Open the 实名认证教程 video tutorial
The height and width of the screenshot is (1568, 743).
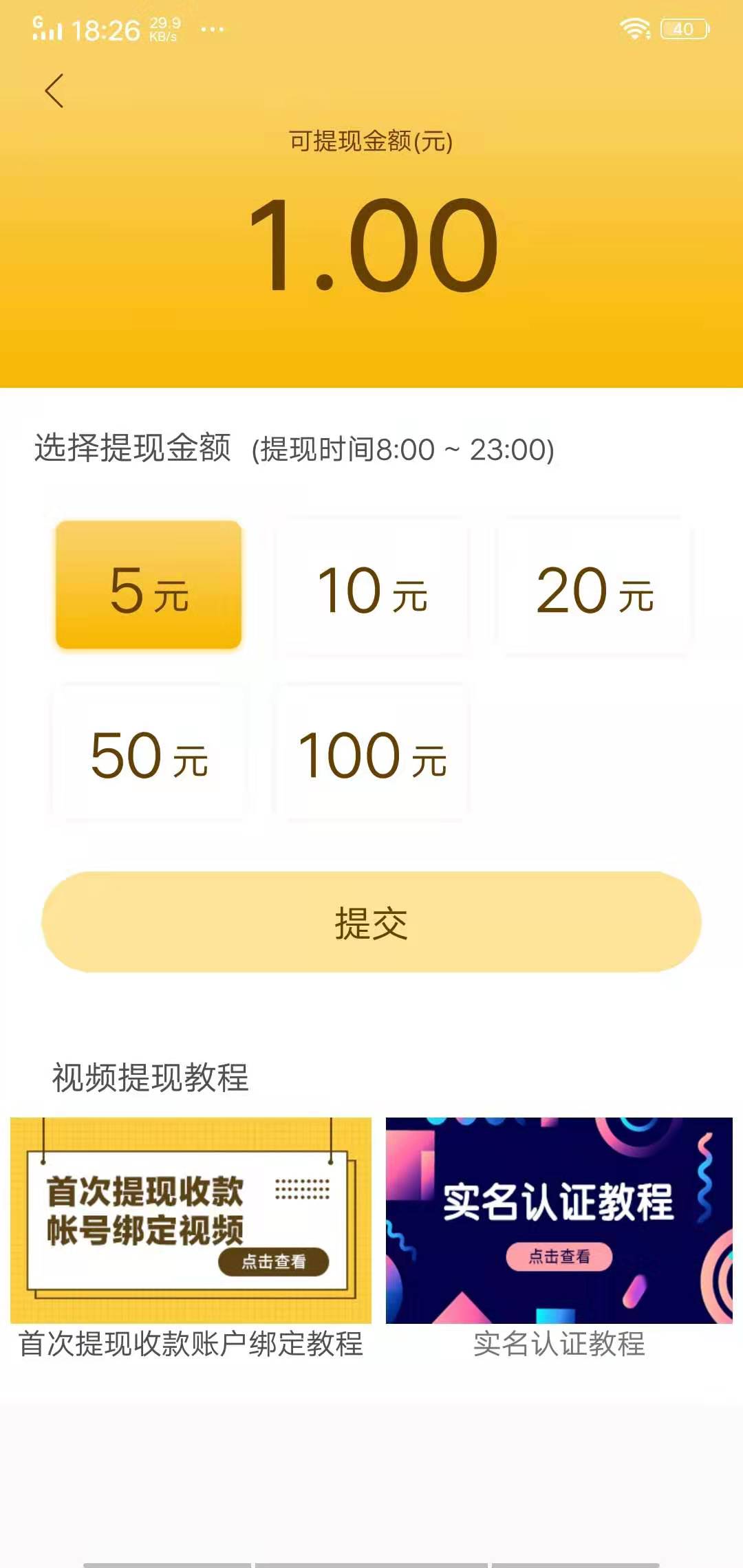pos(559,1221)
